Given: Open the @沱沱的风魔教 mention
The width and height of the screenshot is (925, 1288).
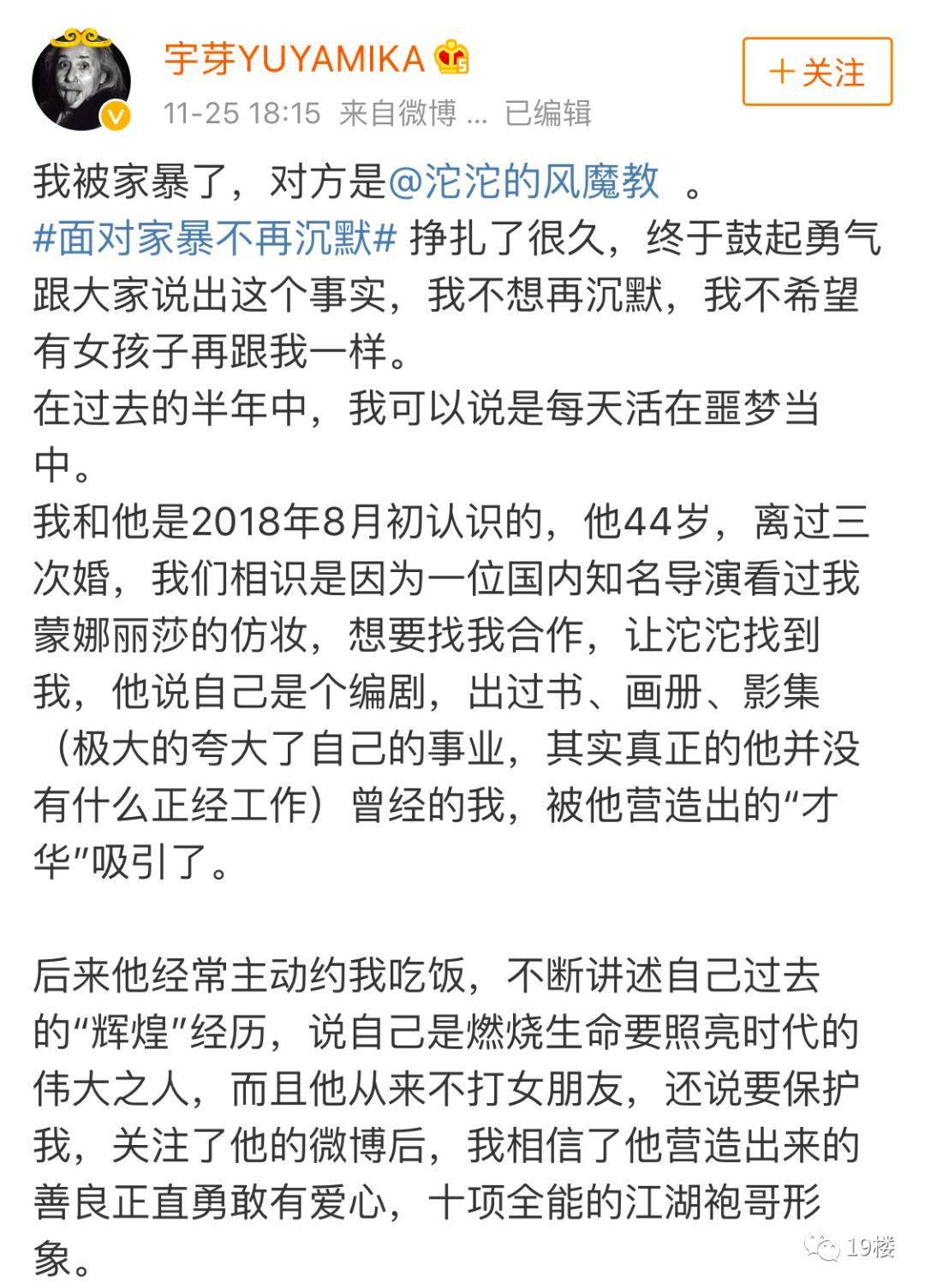Looking at the screenshot, I should (x=524, y=182).
